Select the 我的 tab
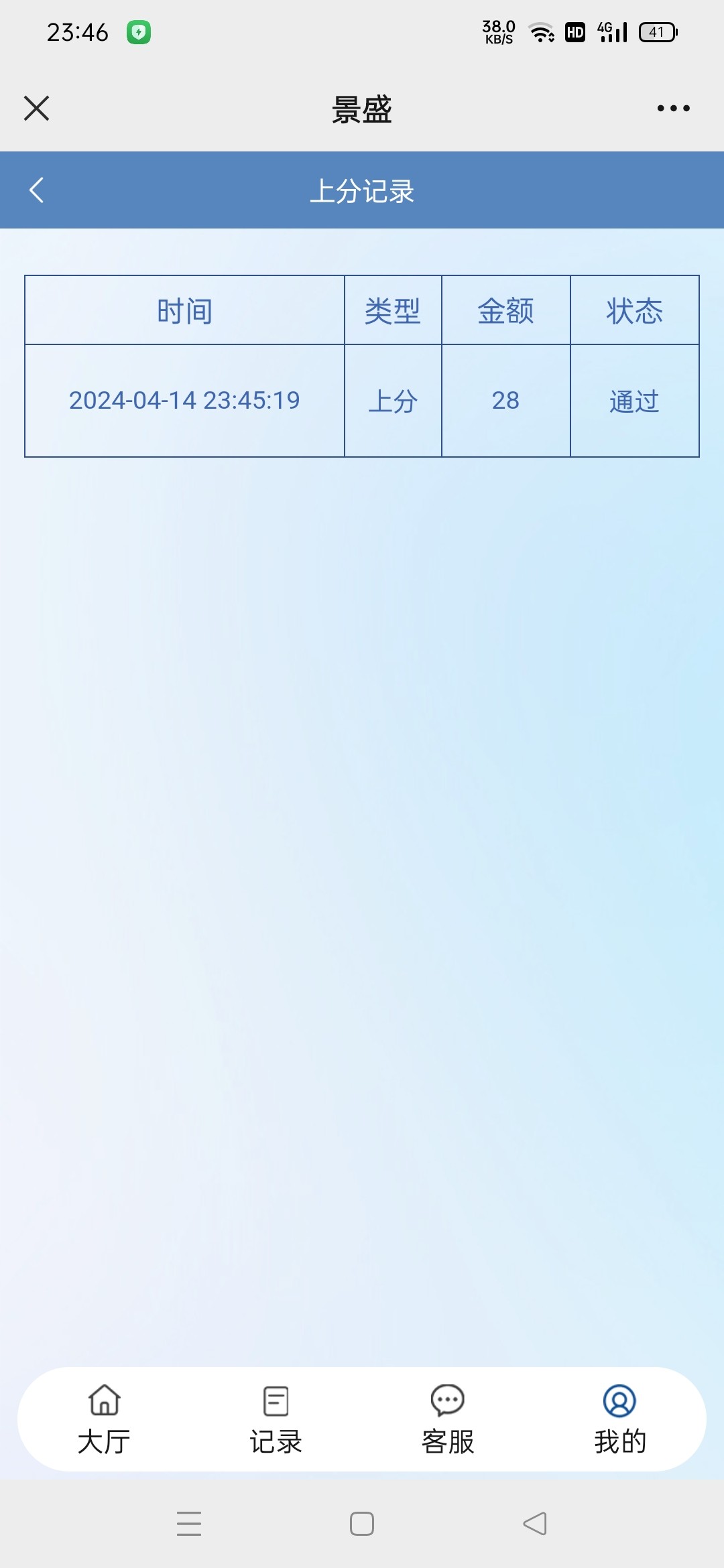Screen dimensions: 724x1568 pos(619,1419)
